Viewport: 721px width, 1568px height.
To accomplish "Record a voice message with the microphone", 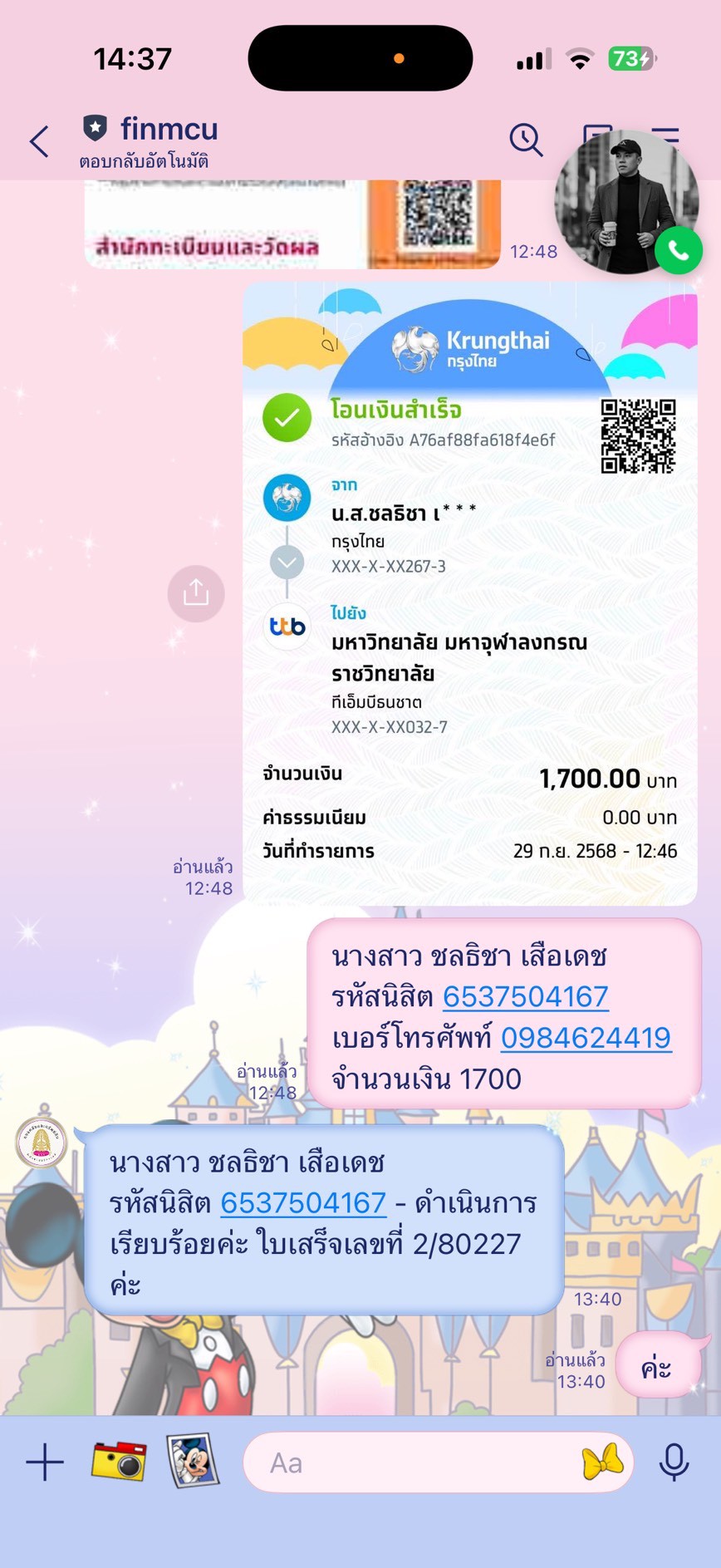I will tap(674, 1462).
